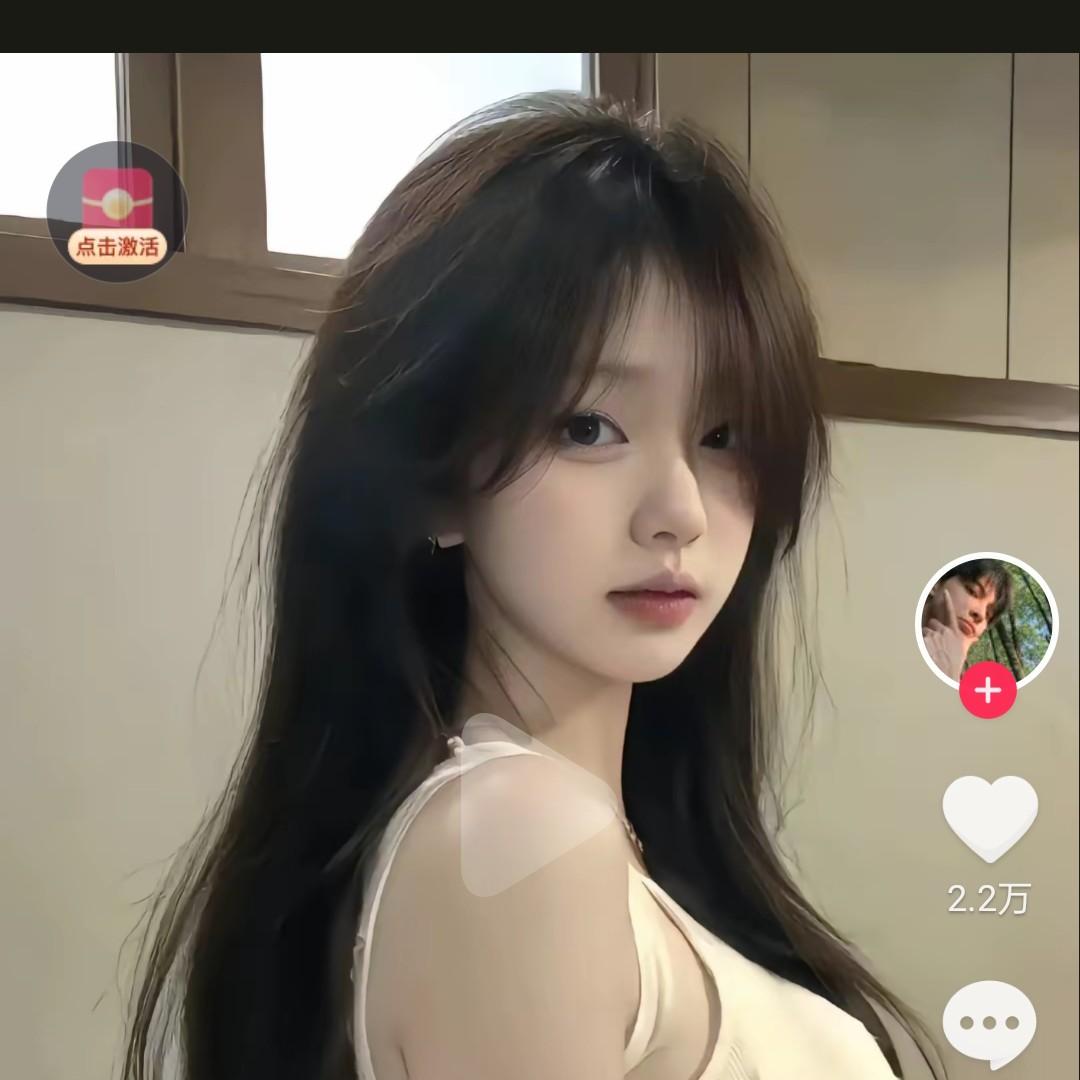
Task: Open the creator's profile avatar
Action: coord(986,620)
